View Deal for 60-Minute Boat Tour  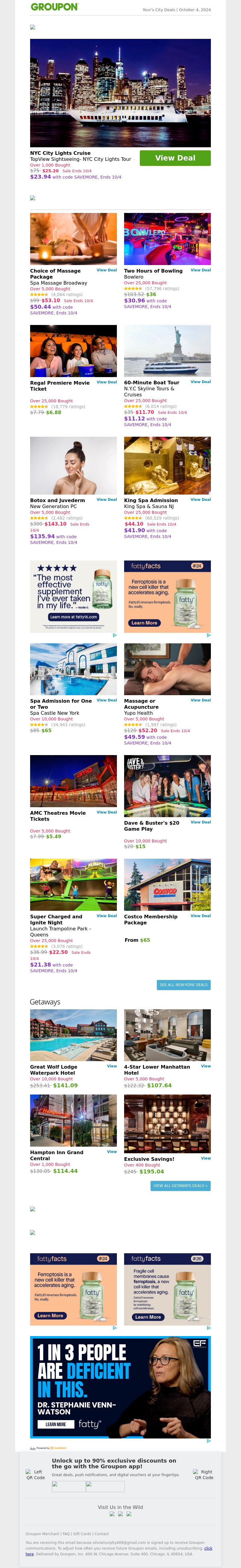tap(200, 382)
